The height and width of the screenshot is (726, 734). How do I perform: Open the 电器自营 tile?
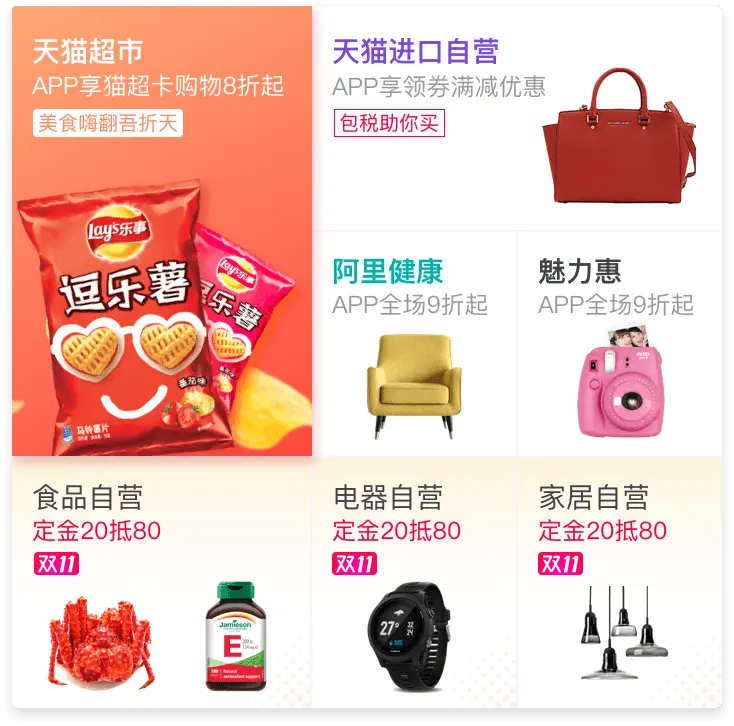[x=414, y=583]
